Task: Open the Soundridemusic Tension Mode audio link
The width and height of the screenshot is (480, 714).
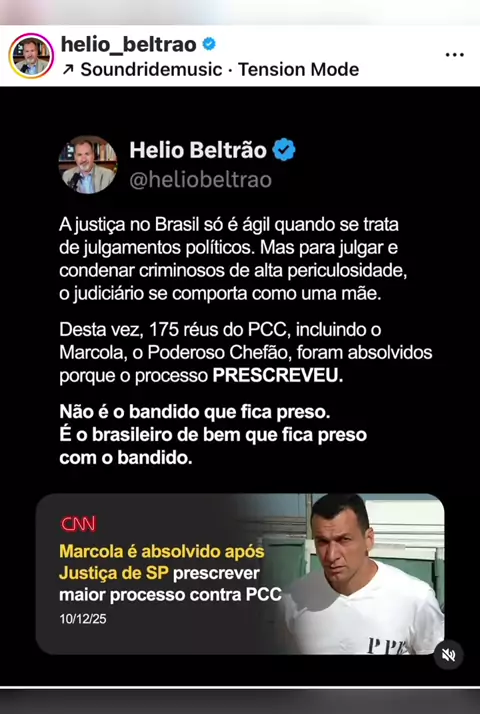Action: click(x=210, y=70)
